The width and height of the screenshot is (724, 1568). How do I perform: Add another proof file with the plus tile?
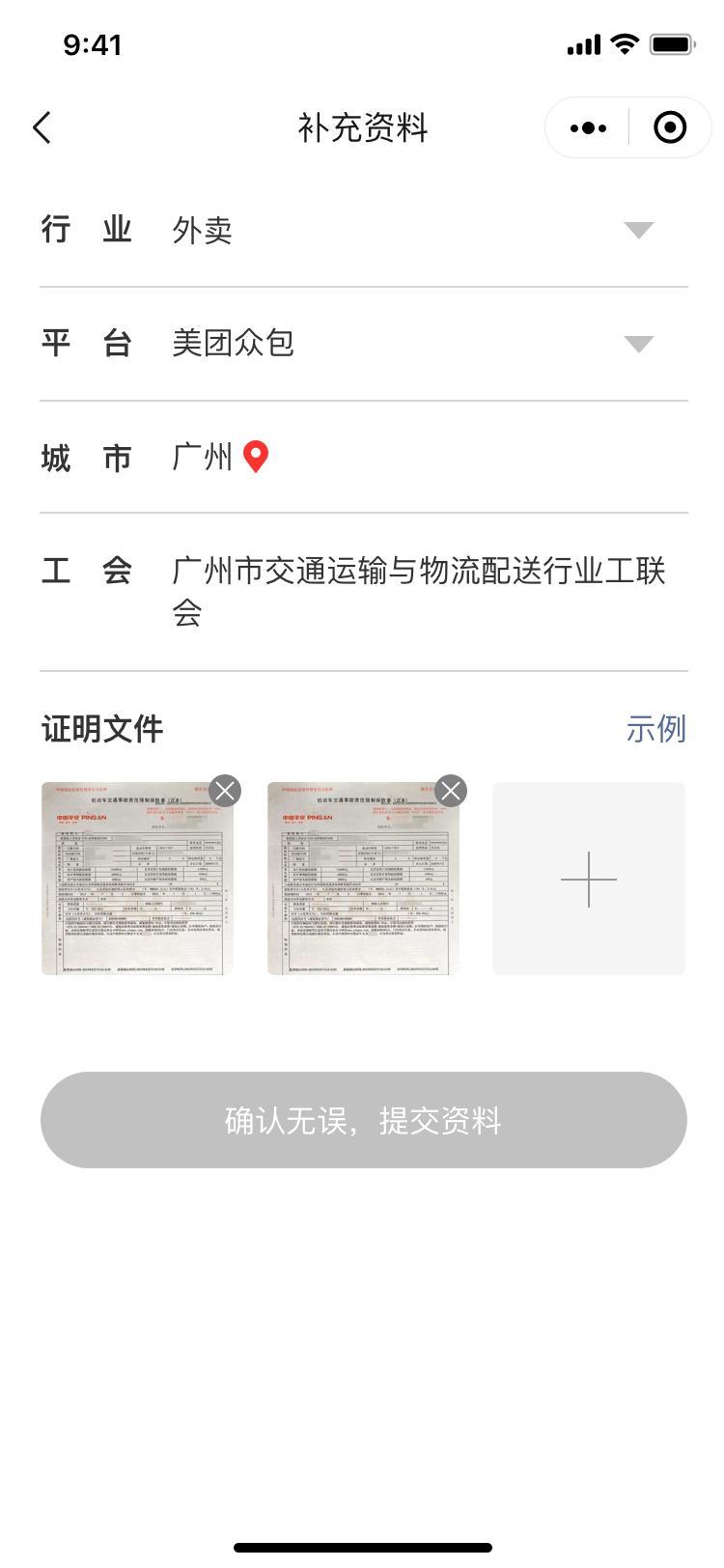click(588, 879)
